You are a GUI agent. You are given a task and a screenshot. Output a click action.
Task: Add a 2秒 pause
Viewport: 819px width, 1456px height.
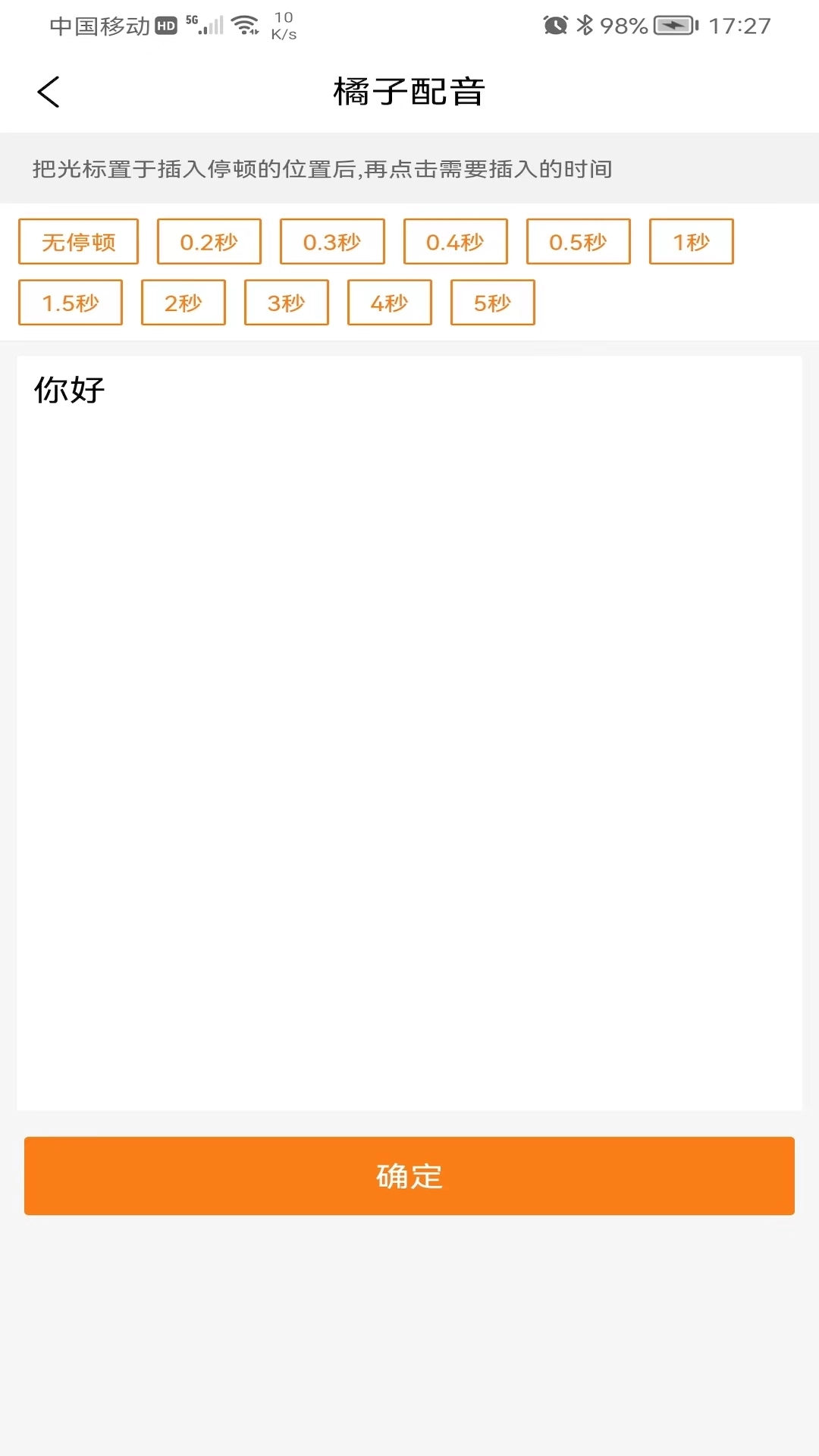coord(183,303)
